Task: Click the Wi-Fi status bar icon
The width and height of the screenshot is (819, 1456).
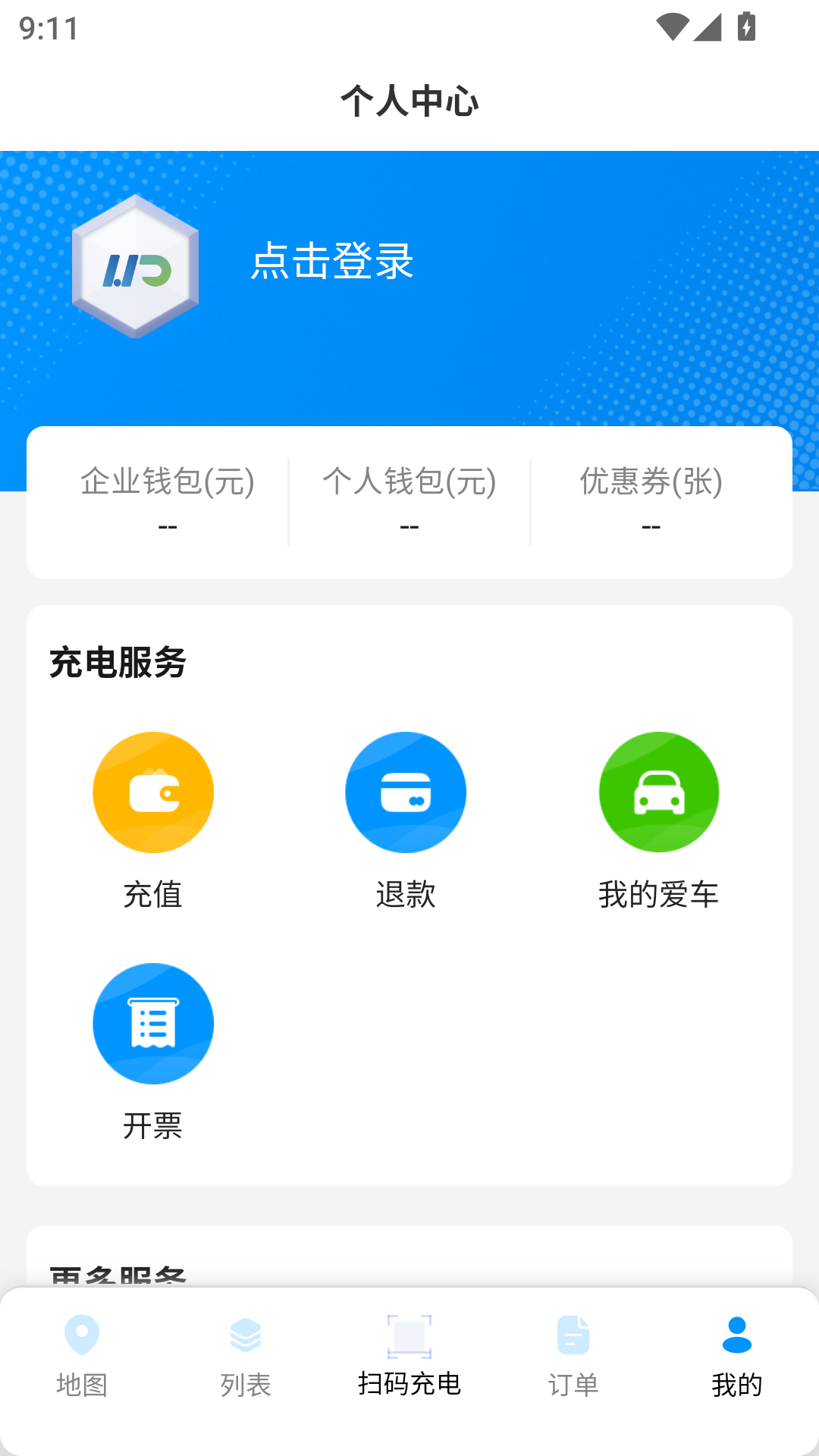Action: click(672, 25)
